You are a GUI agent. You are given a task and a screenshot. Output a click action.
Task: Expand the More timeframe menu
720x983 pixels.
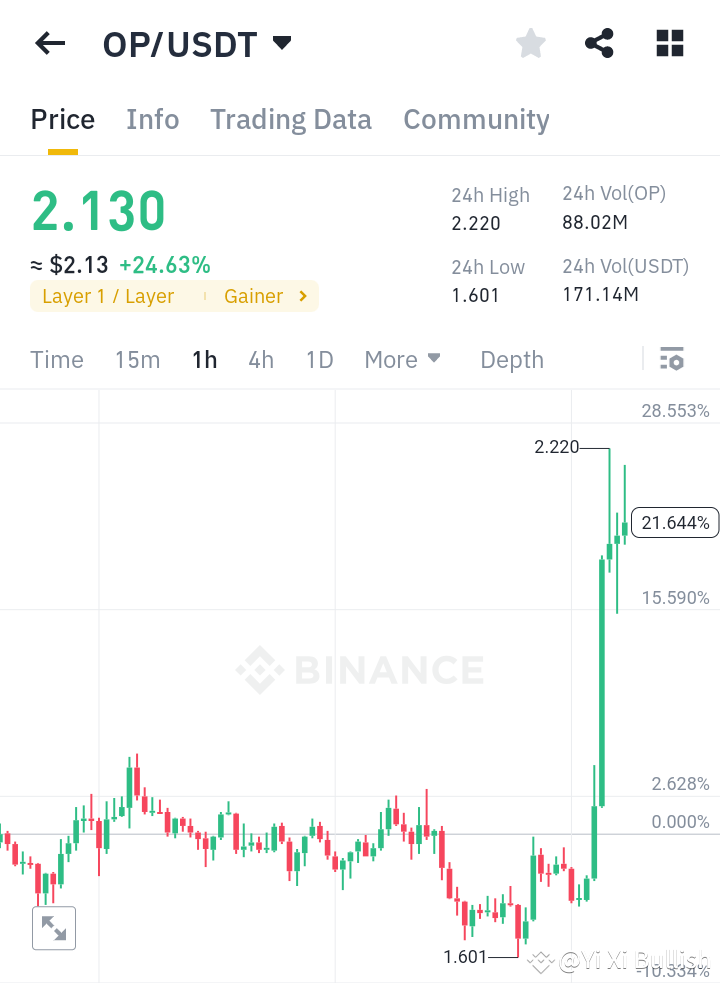[403, 359]
